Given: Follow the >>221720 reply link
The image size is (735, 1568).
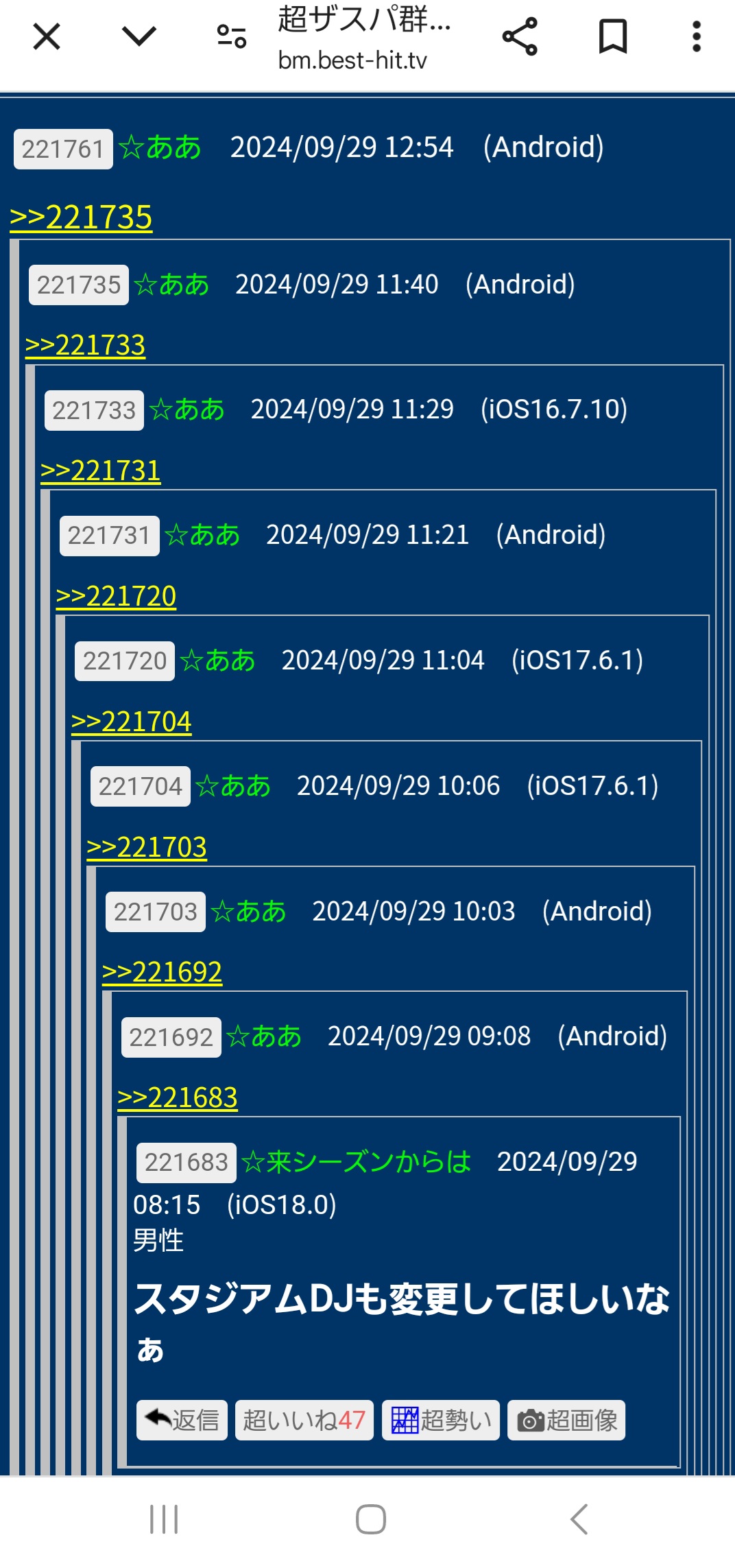Looking at the screenshot, I should pyautogui.click(x=116, y=596).
